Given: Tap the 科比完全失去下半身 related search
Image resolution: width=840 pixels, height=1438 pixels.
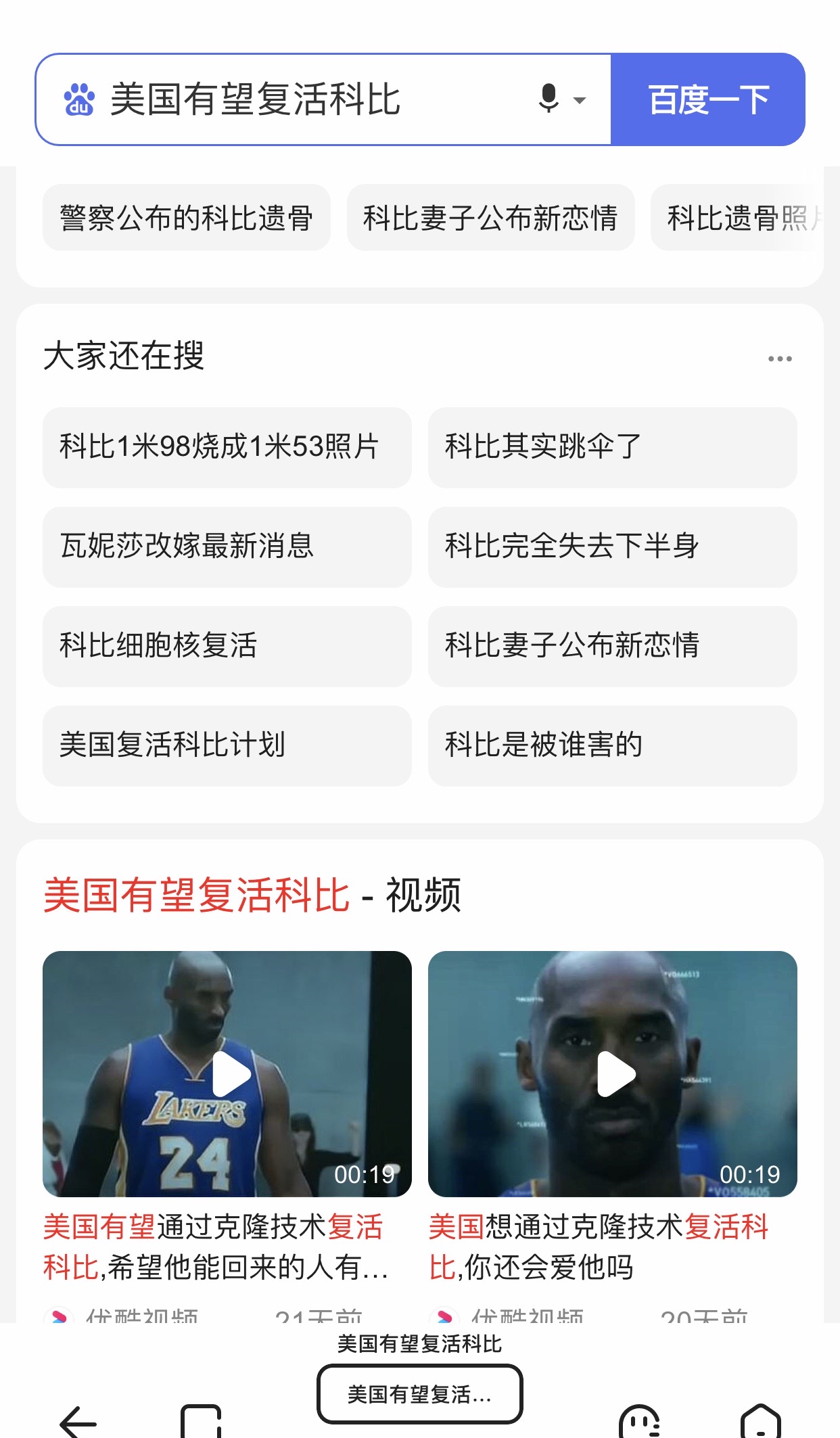Looking at the screenshot, I should 612,547.
